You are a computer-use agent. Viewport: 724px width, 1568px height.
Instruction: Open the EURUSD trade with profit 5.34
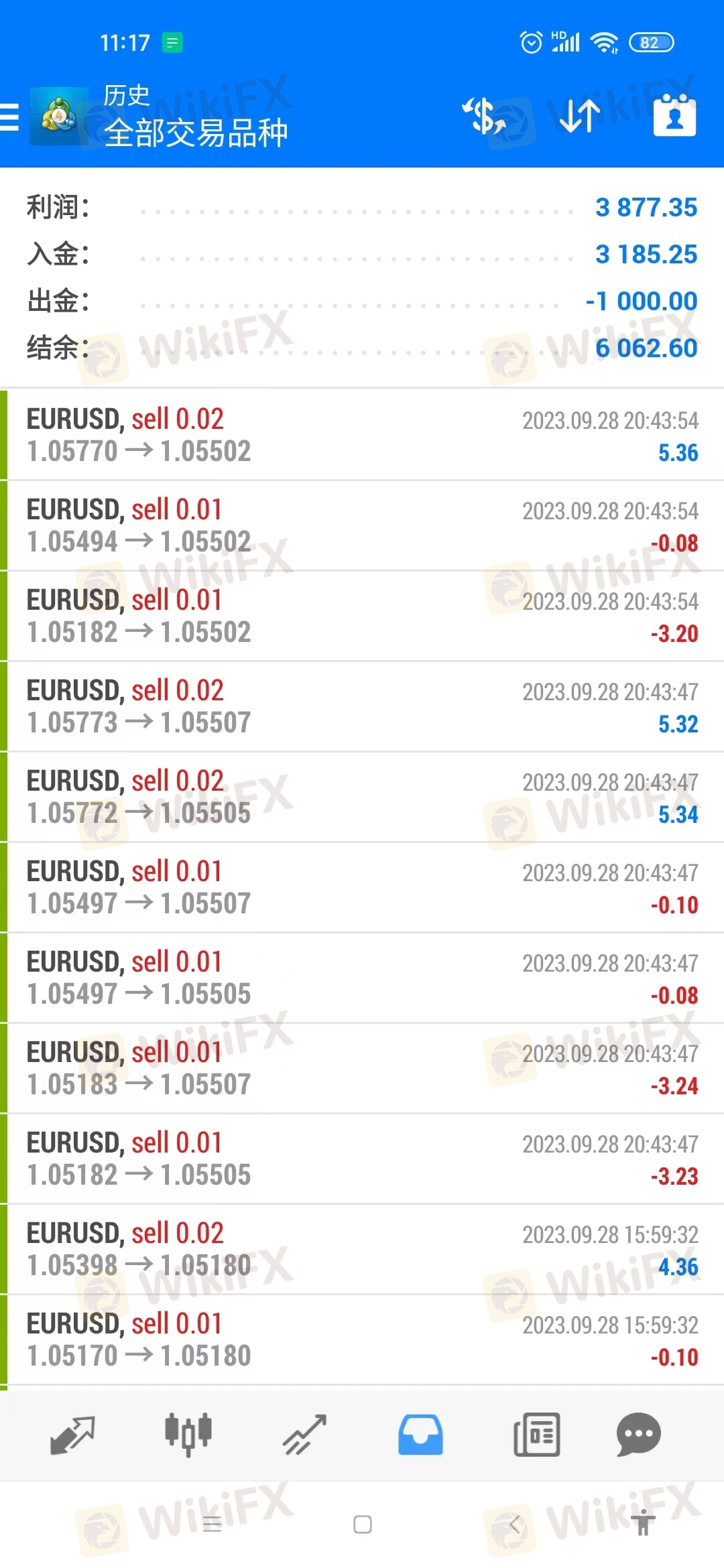[x=362, y=797]
